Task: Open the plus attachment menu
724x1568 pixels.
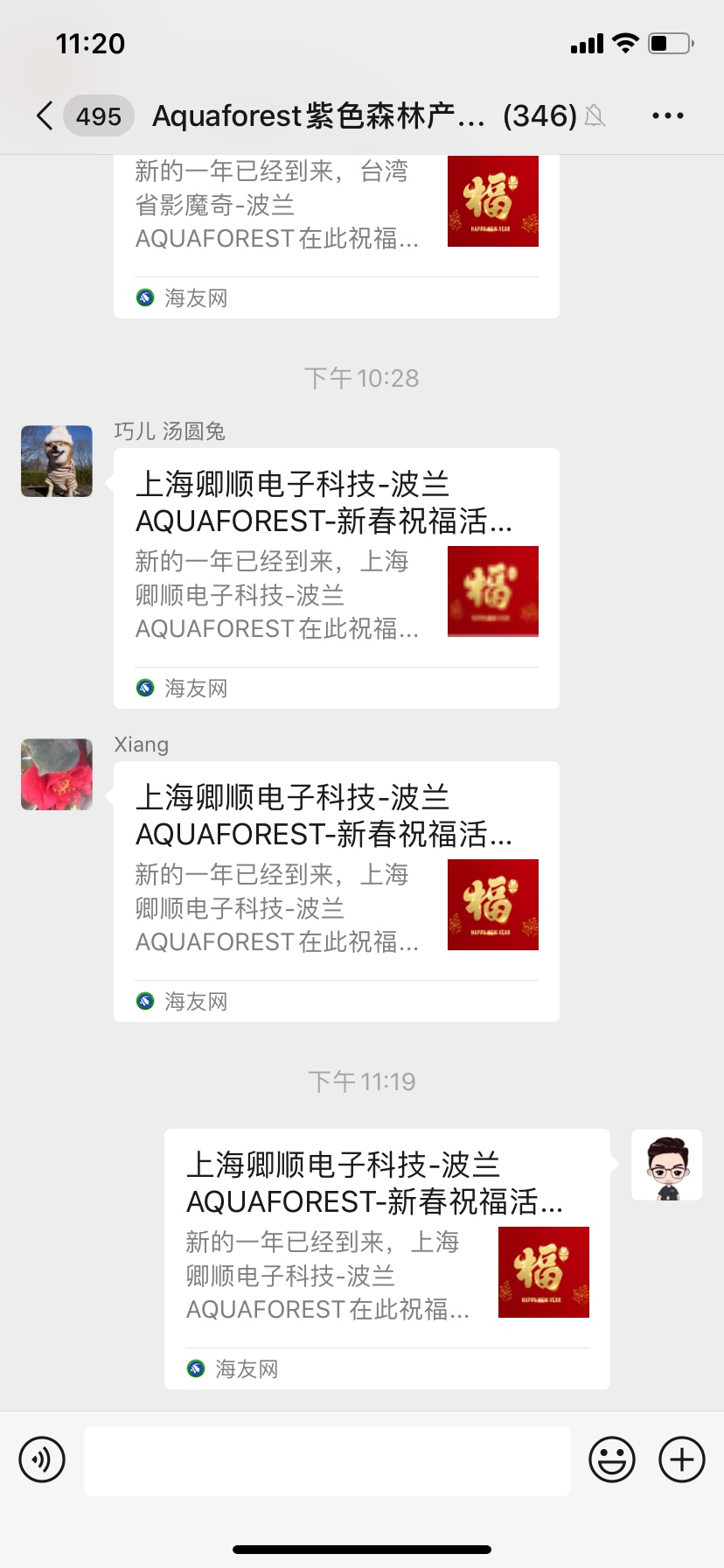Action: tap(682, 1459)
